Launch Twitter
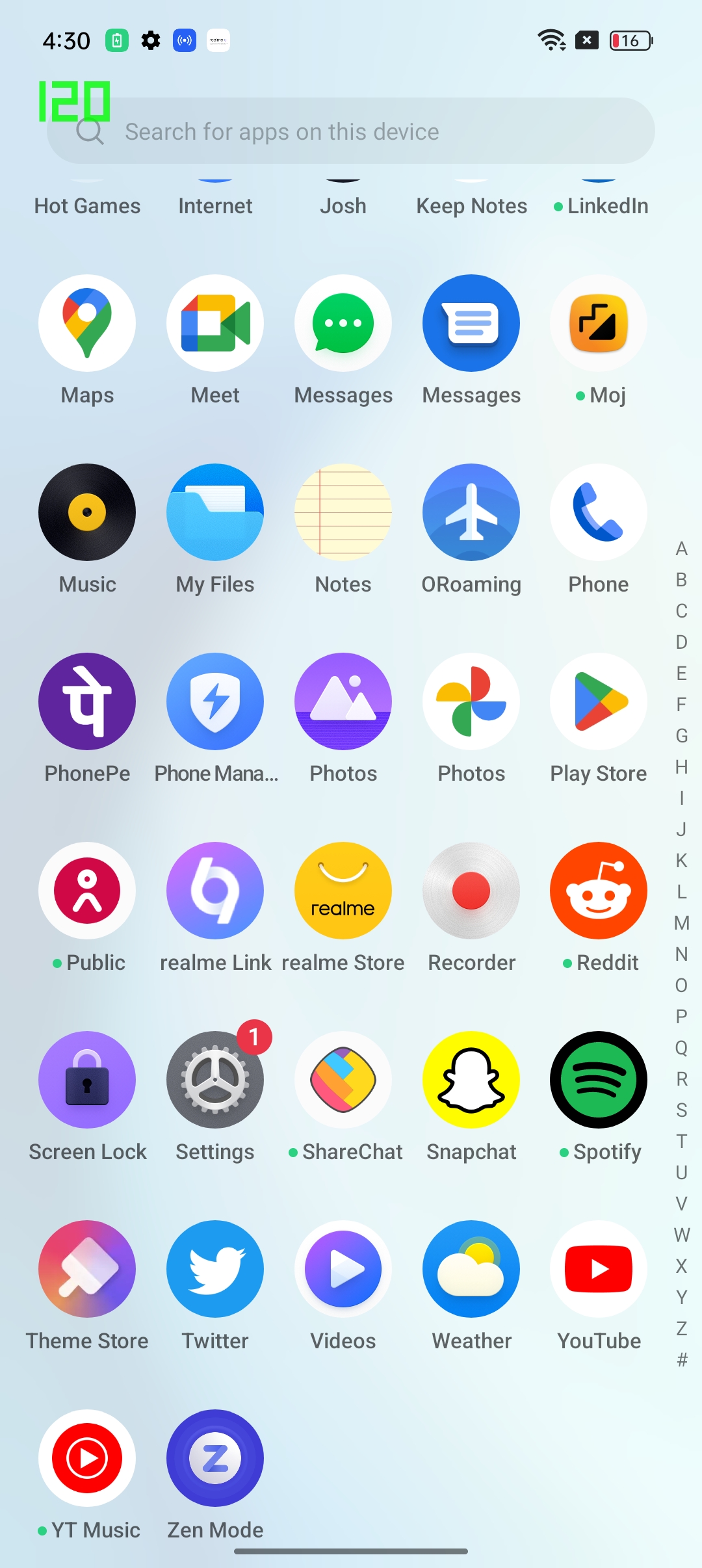Image resolution: width=702 pixels, height=1568 pixels. click(215, 1269)
